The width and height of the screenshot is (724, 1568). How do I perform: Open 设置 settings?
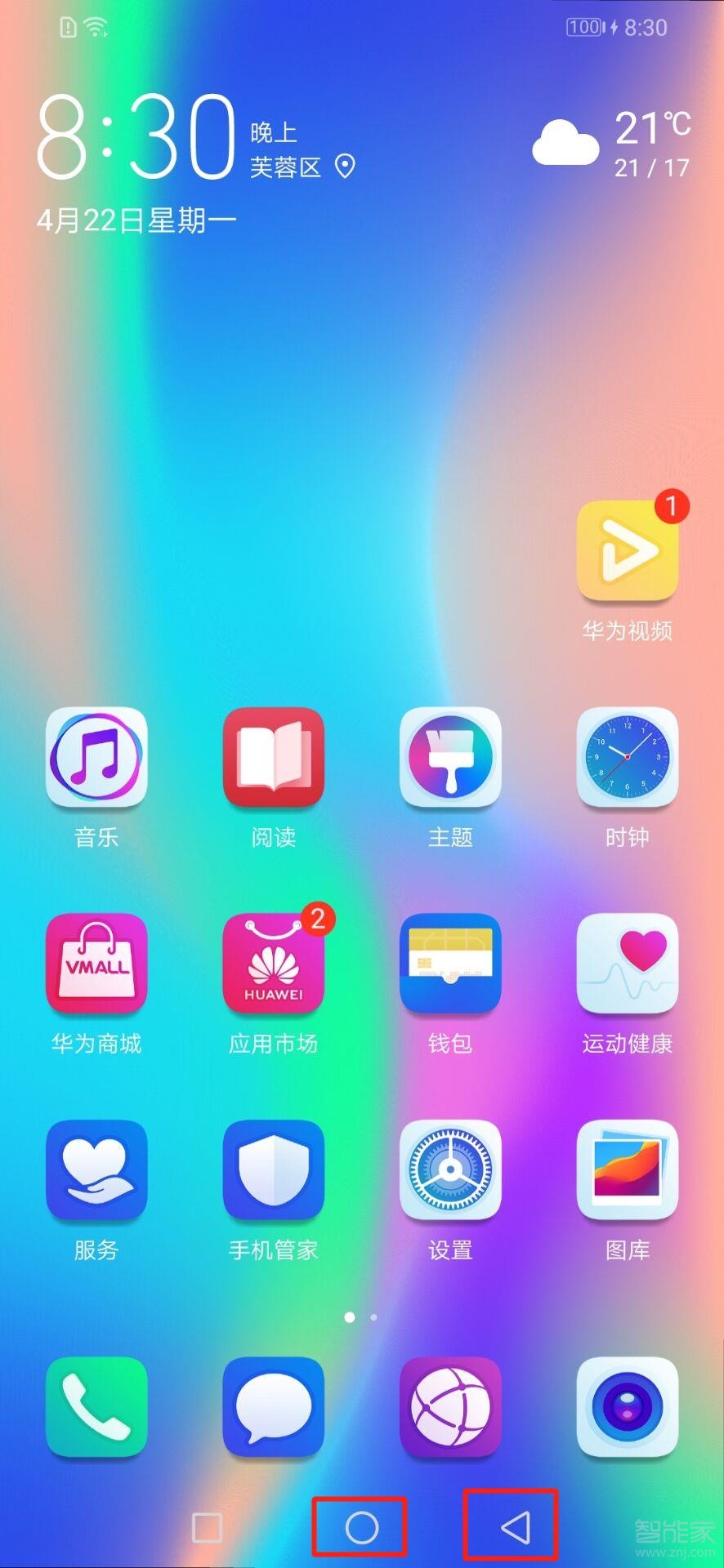(450, 1170)
